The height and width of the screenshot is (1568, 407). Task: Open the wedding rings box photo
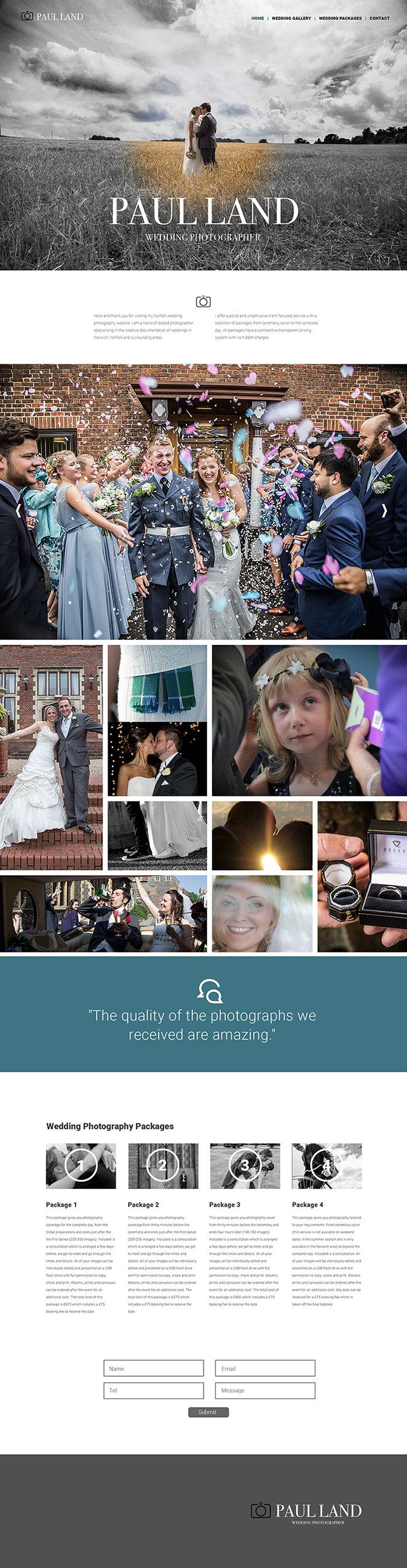[x=362, y=876]
